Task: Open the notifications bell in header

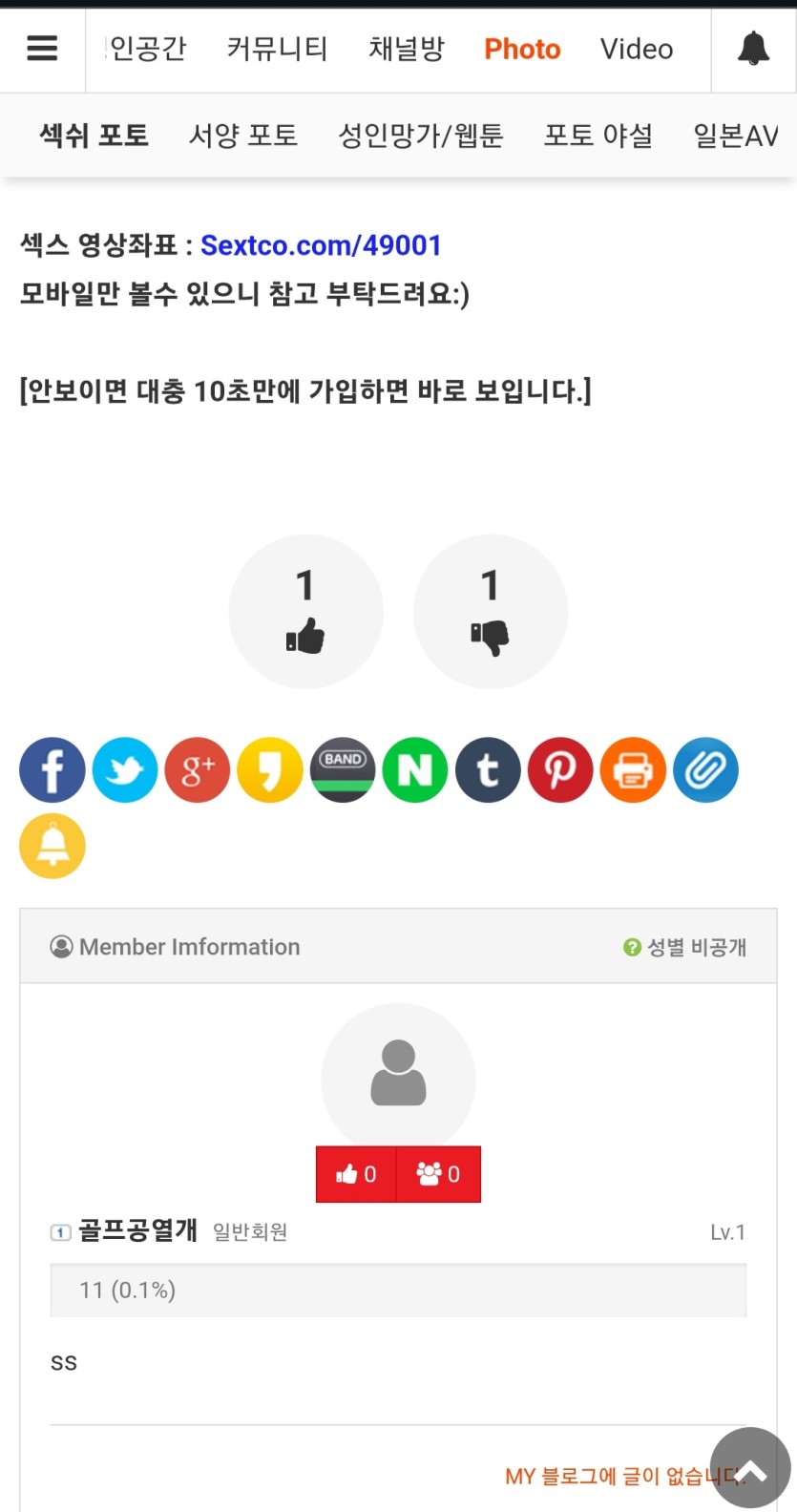Action: pyautogui.click(x=753, y=48)
